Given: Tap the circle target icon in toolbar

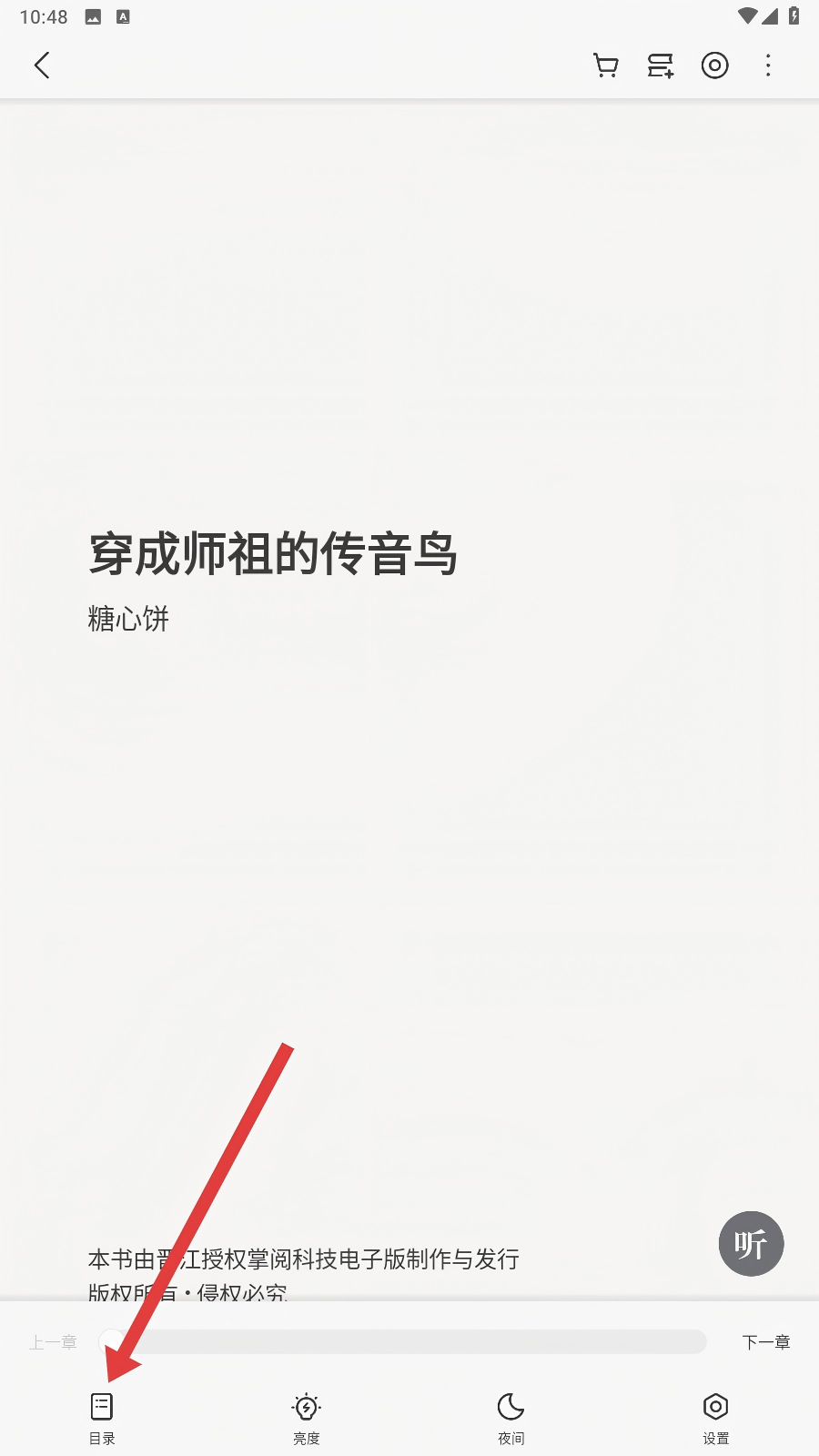Looking at the screenshot, I should [x=715, y=66].
